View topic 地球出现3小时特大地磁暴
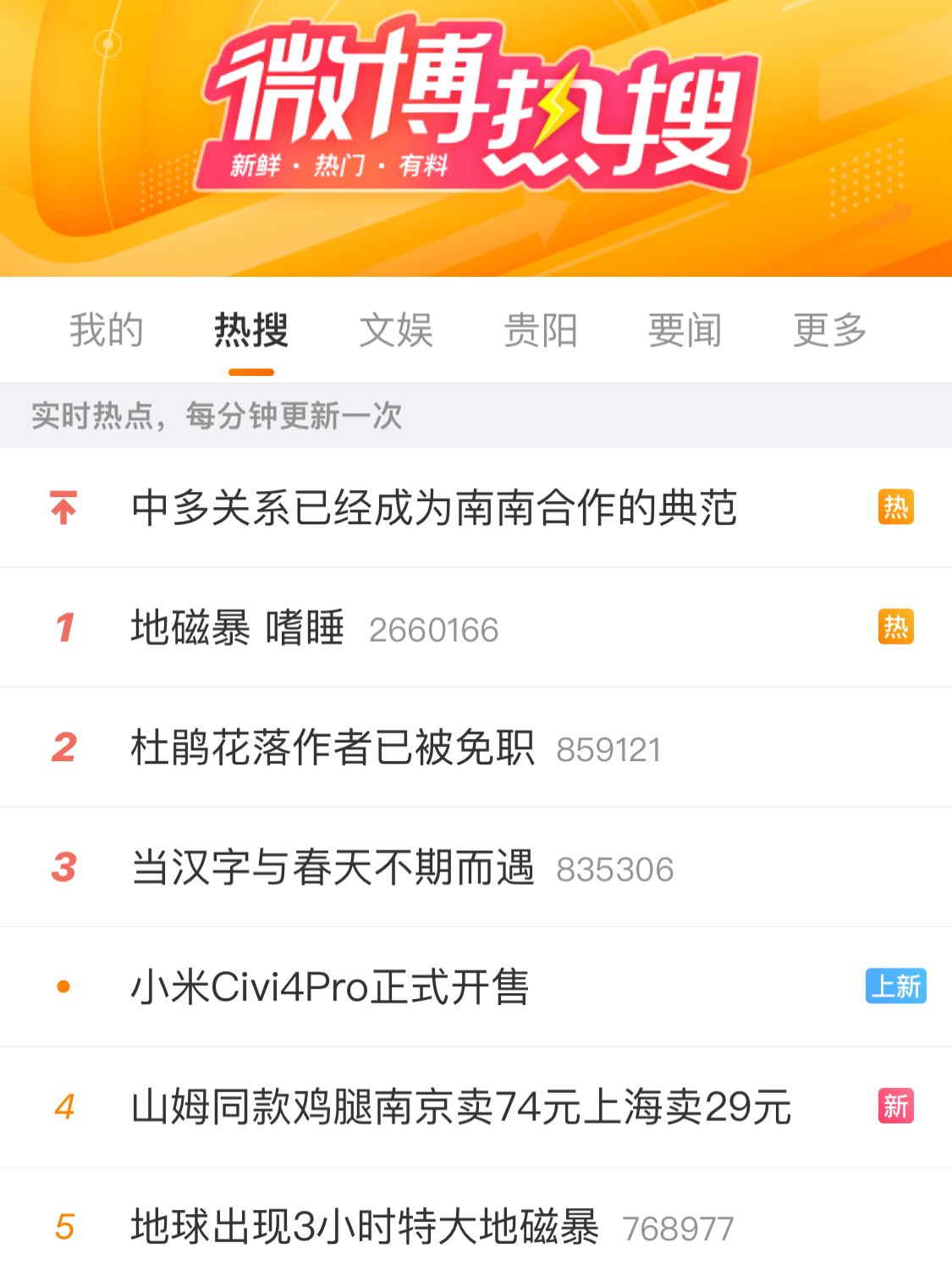952x1281 pixels. coord(365,1227)
